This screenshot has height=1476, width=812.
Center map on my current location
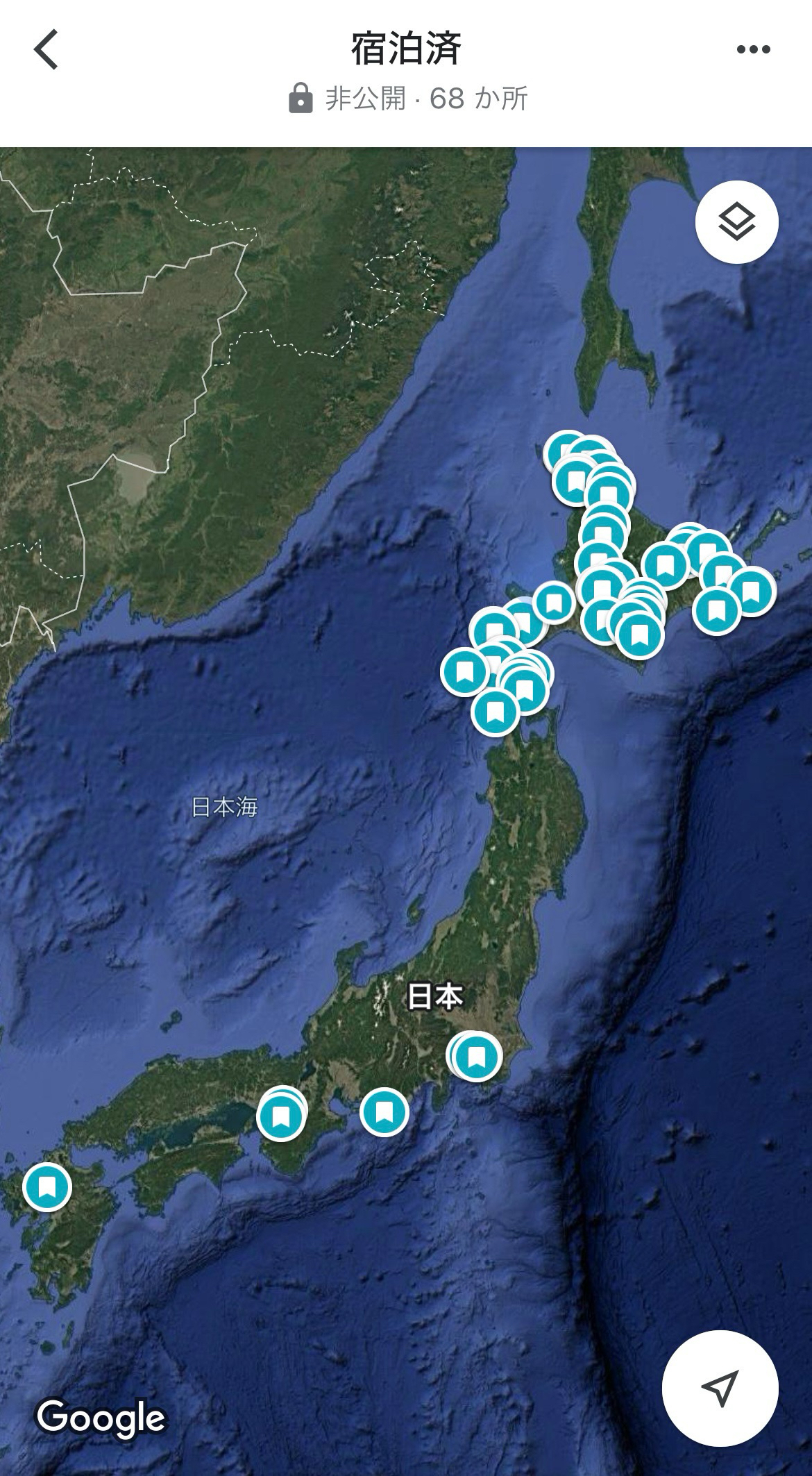pyautogui.click(x=718, y=1388)
